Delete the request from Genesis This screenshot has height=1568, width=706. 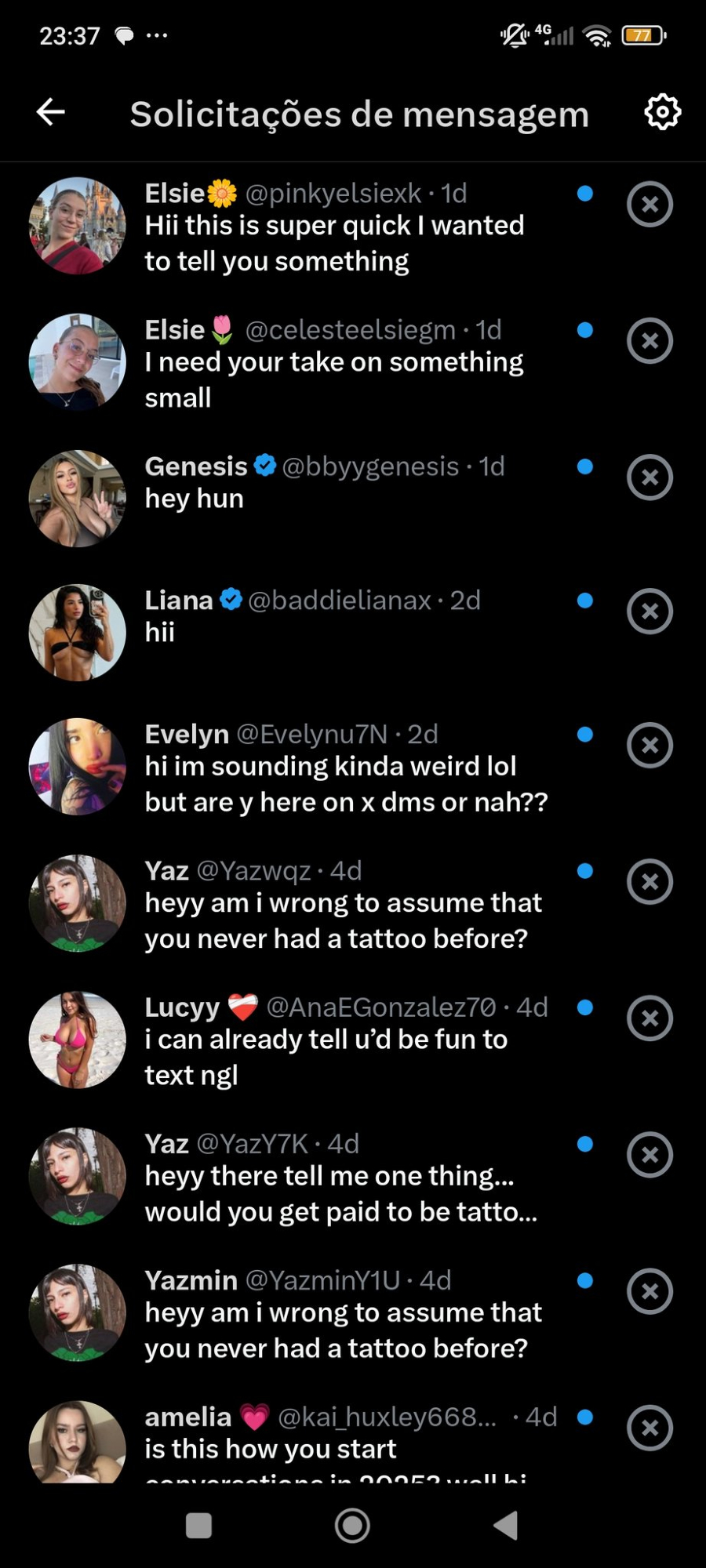pos(650,477)
